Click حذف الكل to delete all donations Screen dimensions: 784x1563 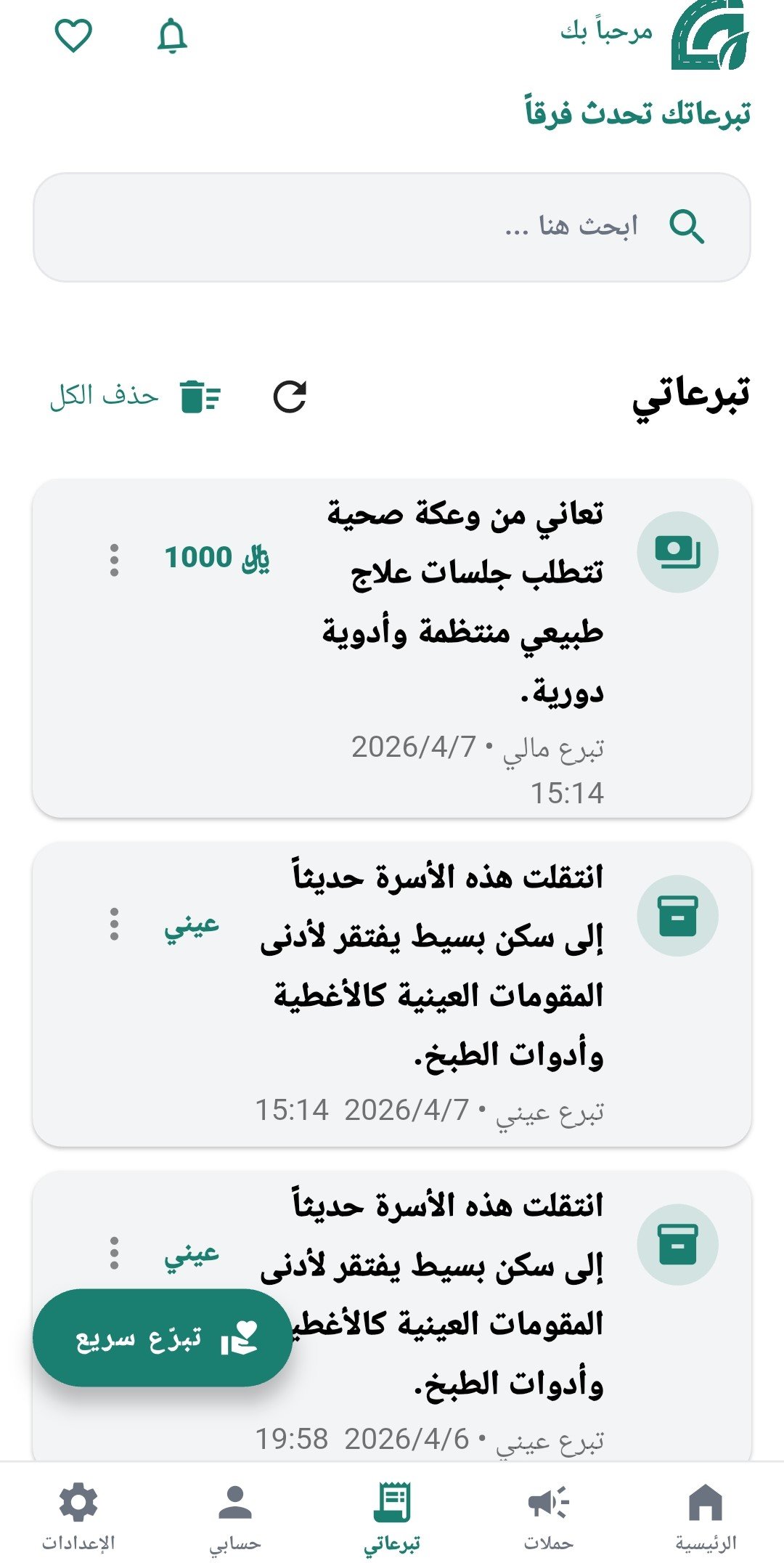(x=105, y=396)
